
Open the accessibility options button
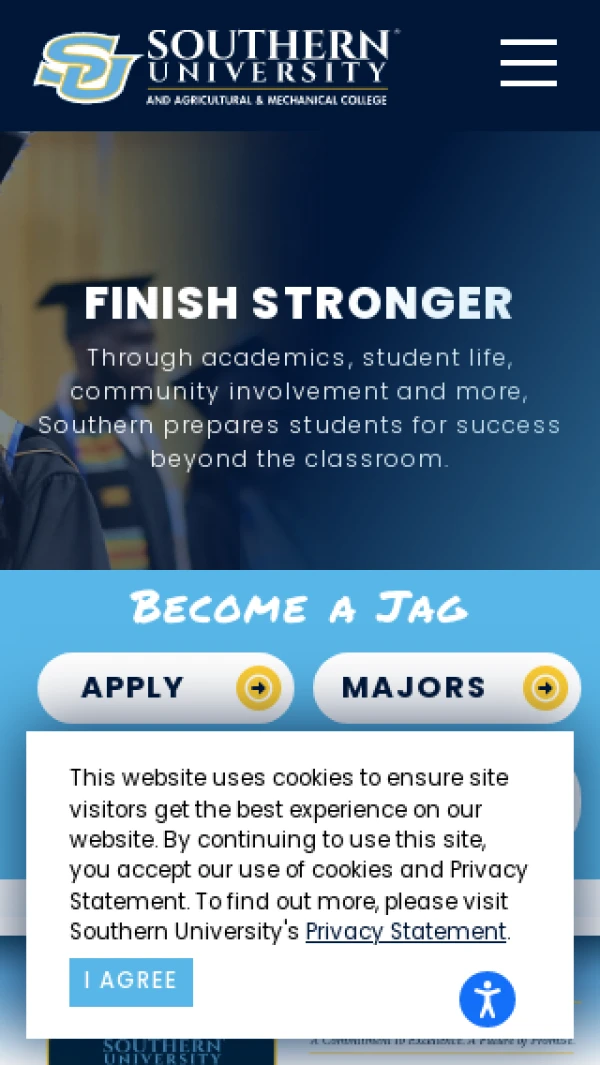pyautogui.click(x=487, y=999)
